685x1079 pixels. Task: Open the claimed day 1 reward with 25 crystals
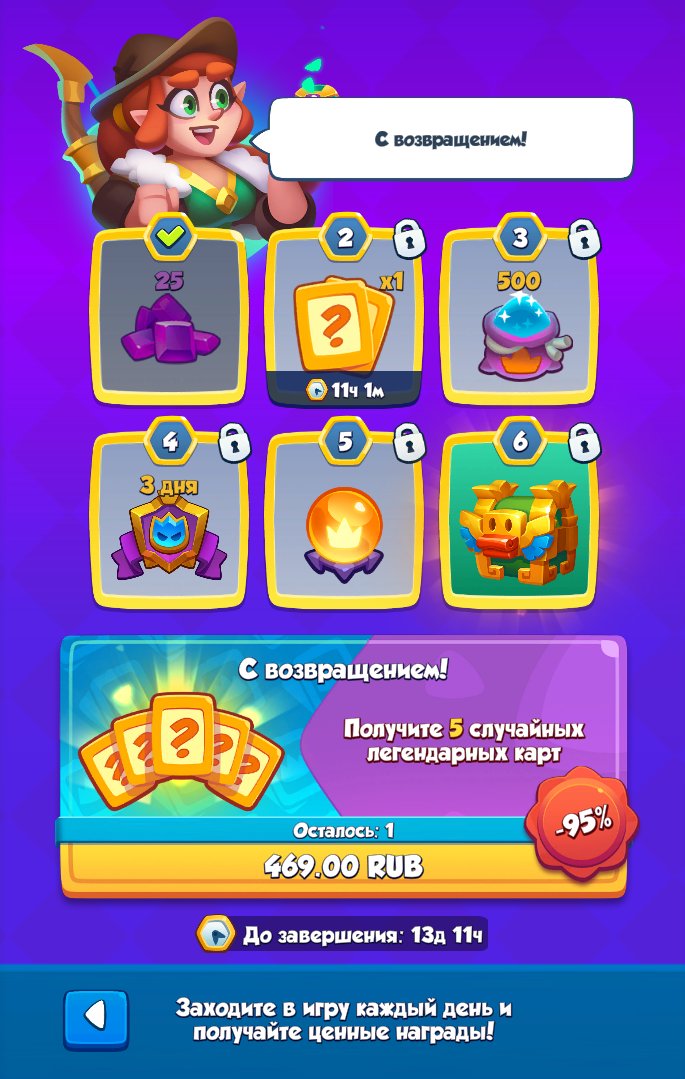click(x=170, y=315)
